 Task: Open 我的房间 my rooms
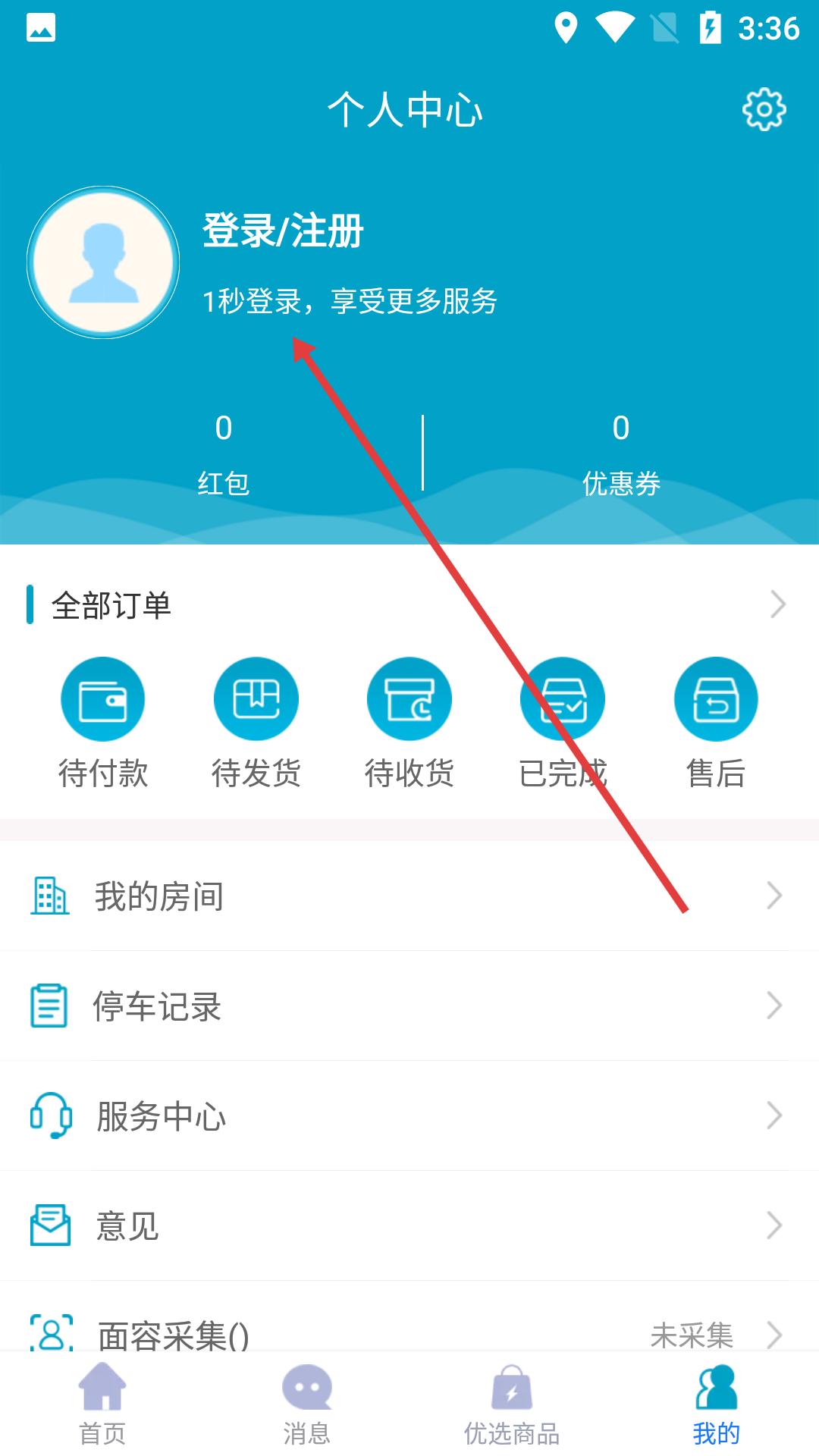click(409, 896)
